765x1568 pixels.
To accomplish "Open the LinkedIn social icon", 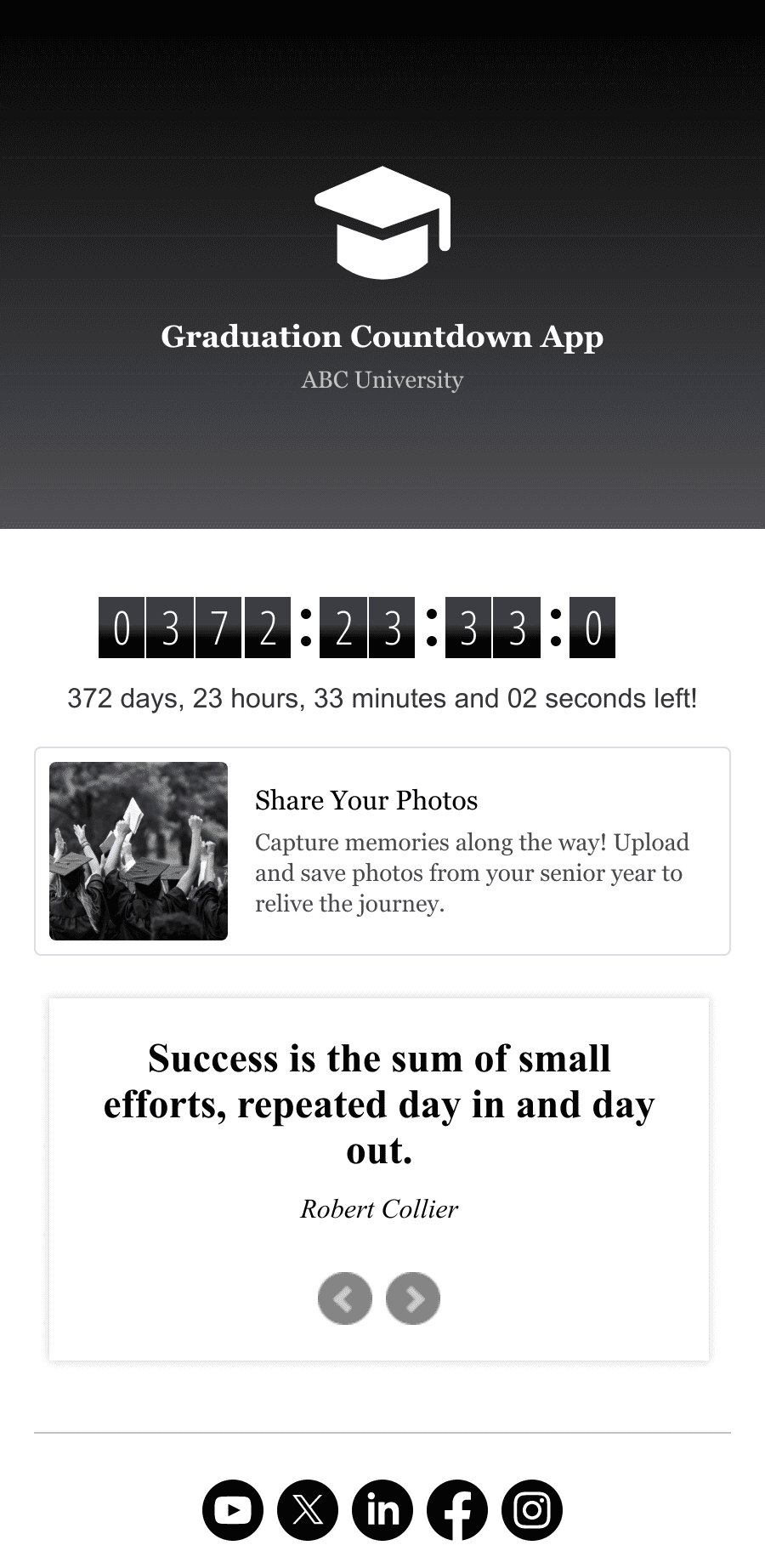I will point(382,1509).
